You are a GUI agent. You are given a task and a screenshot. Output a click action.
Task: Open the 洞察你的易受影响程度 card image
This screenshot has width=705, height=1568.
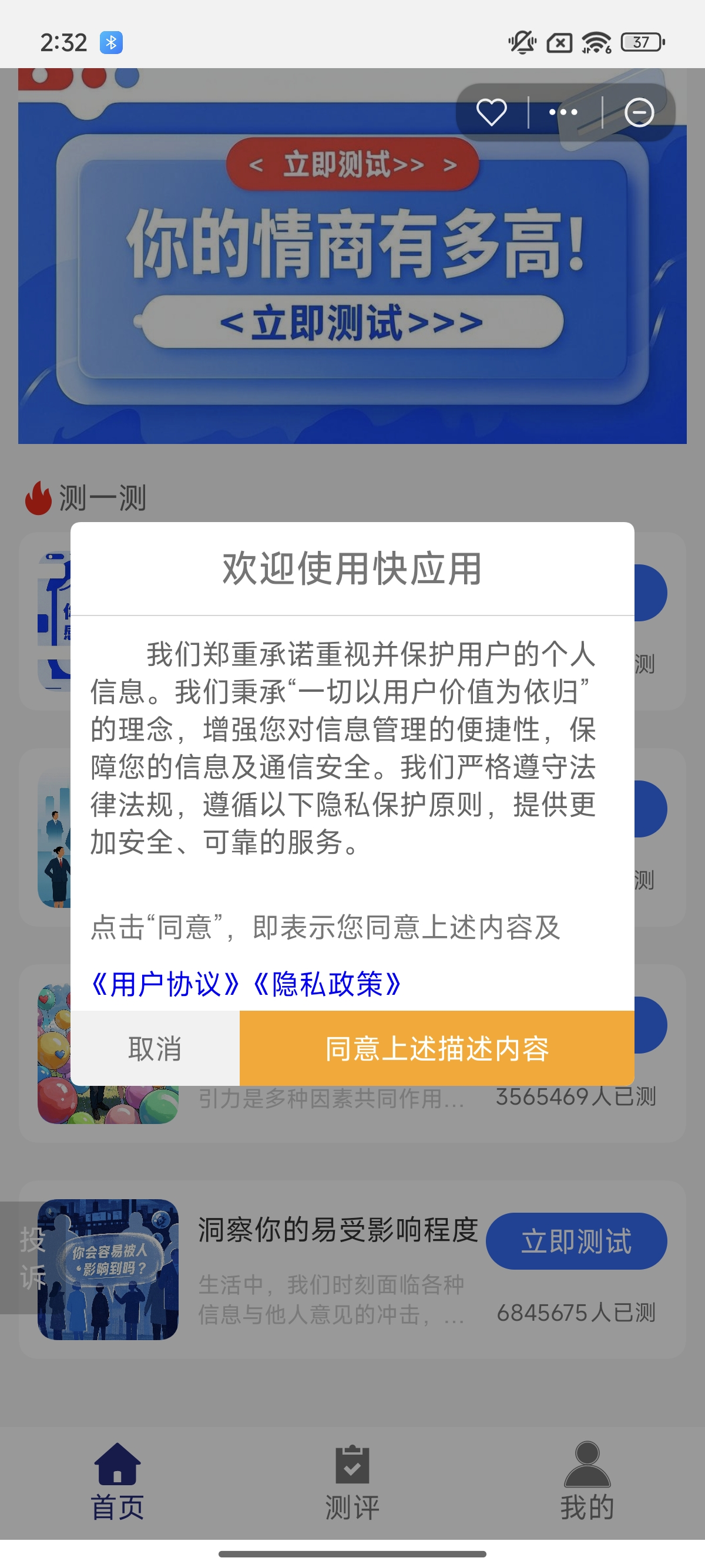108,1269
